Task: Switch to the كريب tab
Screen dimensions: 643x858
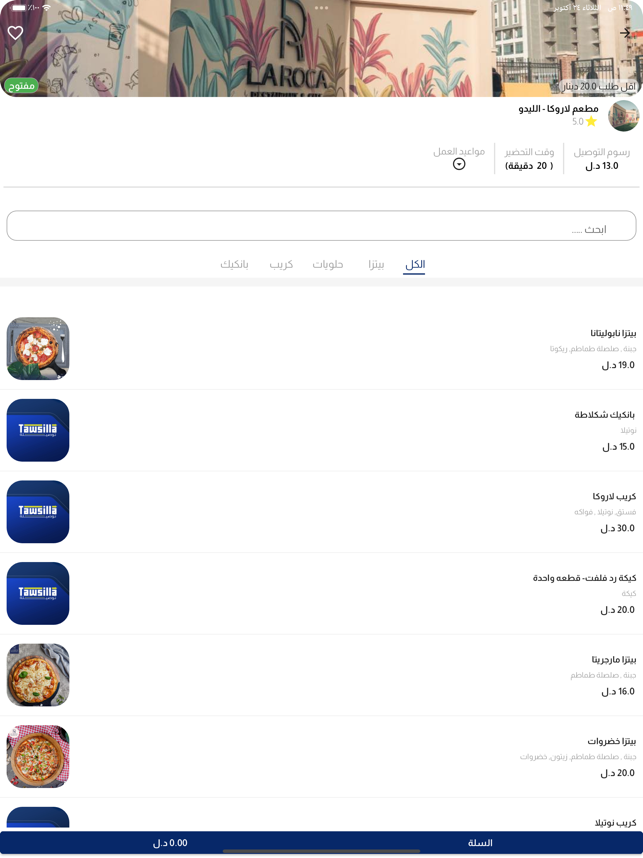Action: pyautogui.click(x=281, y=265)
